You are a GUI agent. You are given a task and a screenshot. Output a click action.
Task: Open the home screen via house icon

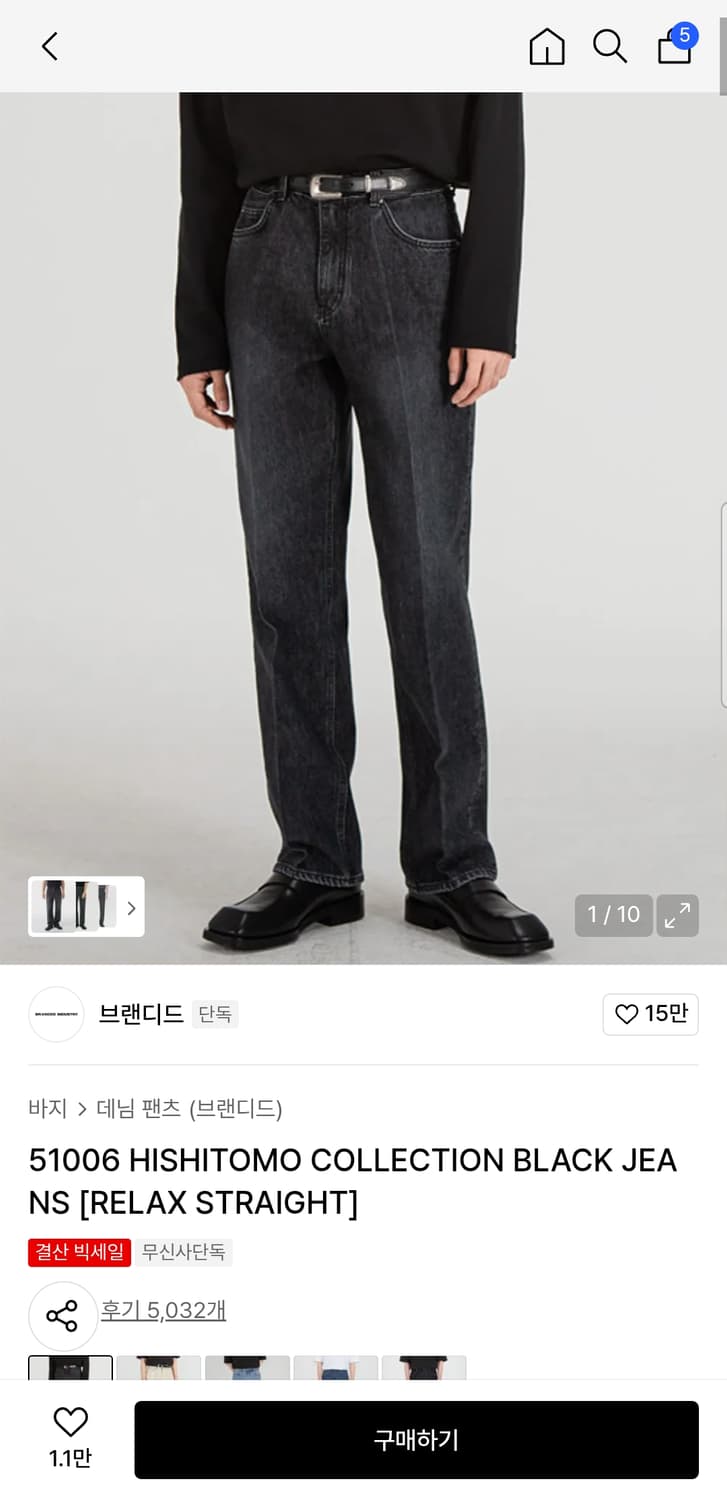click(x=546, y=46)
